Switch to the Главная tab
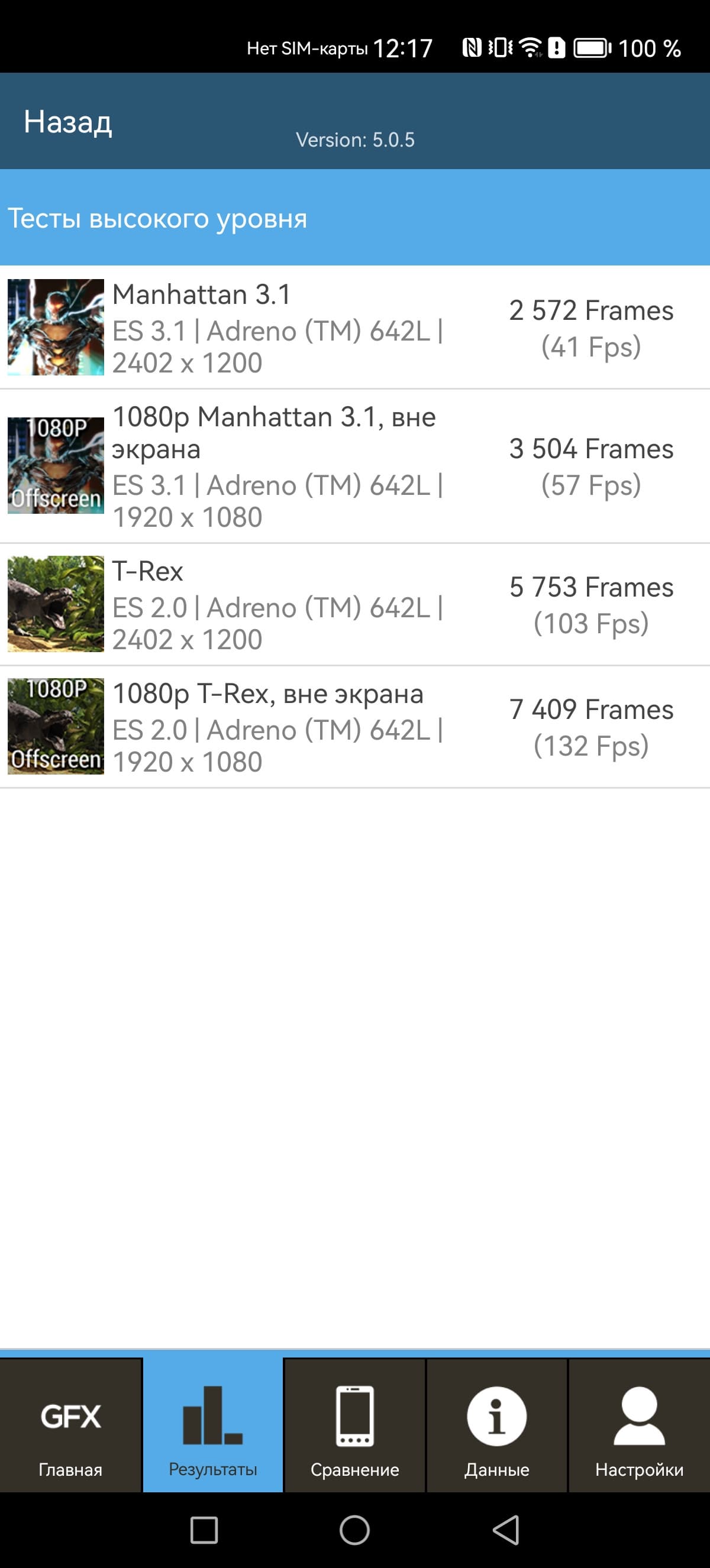710x1568 pixels. (70, 1426)
